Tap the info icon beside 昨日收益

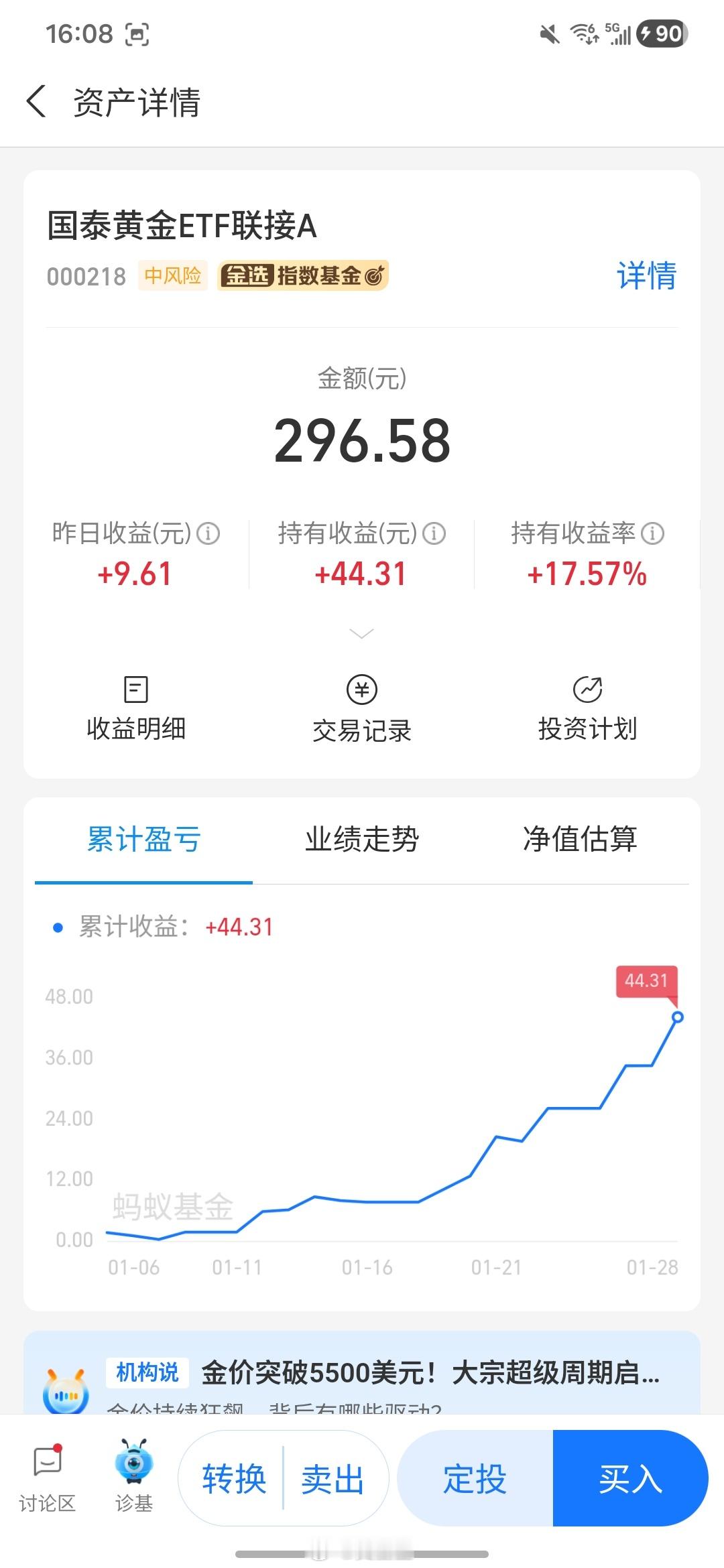pyautogui.click(x=210, y=534)
